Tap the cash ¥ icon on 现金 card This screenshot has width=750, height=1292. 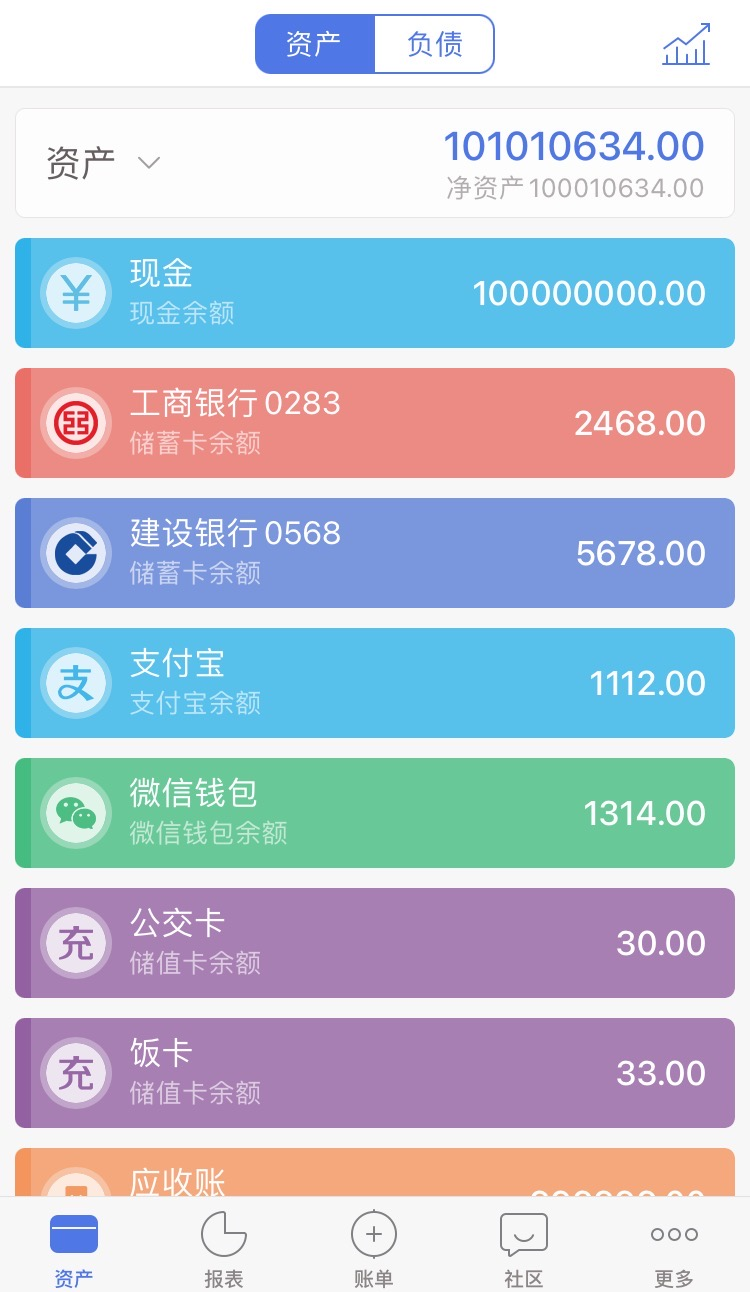(75, 292)
